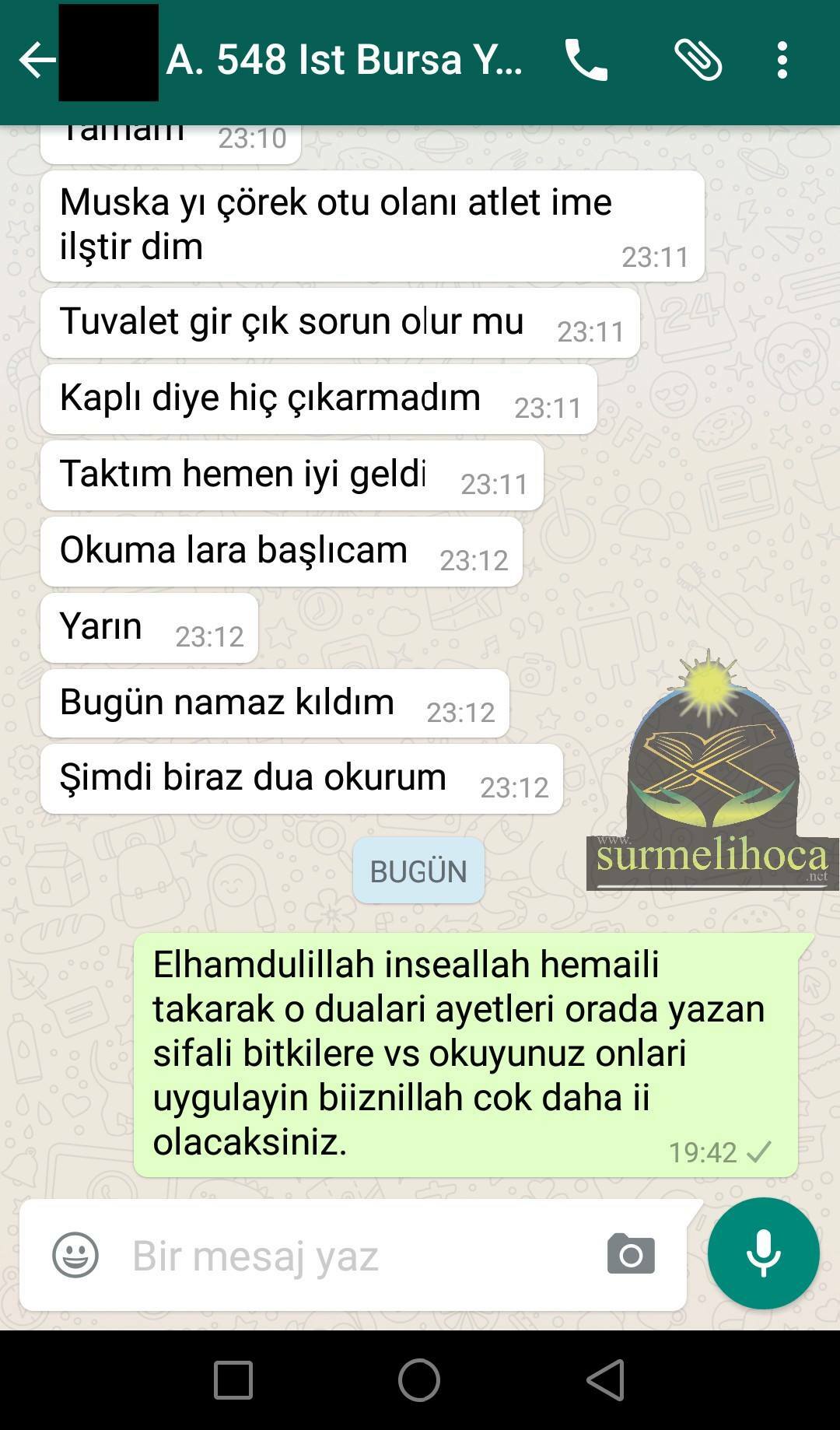840x1430 pixels.
Task: Open the three-dot overflow menu
Action: 782,60
